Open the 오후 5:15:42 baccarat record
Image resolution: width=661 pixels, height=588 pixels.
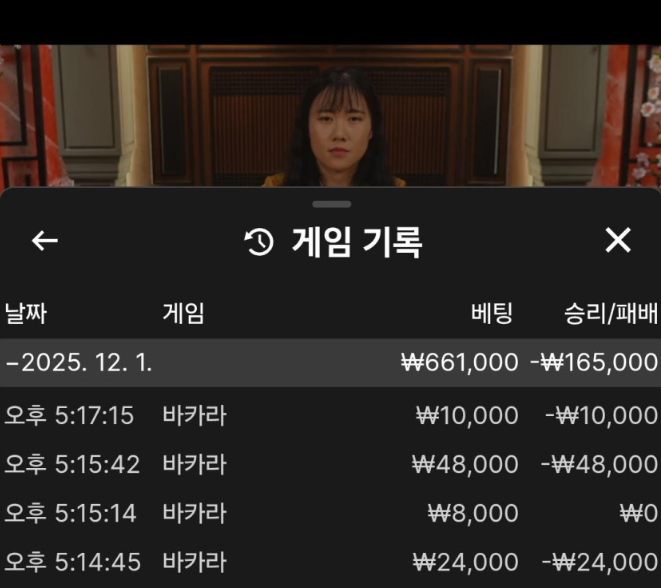pos(330,464)
